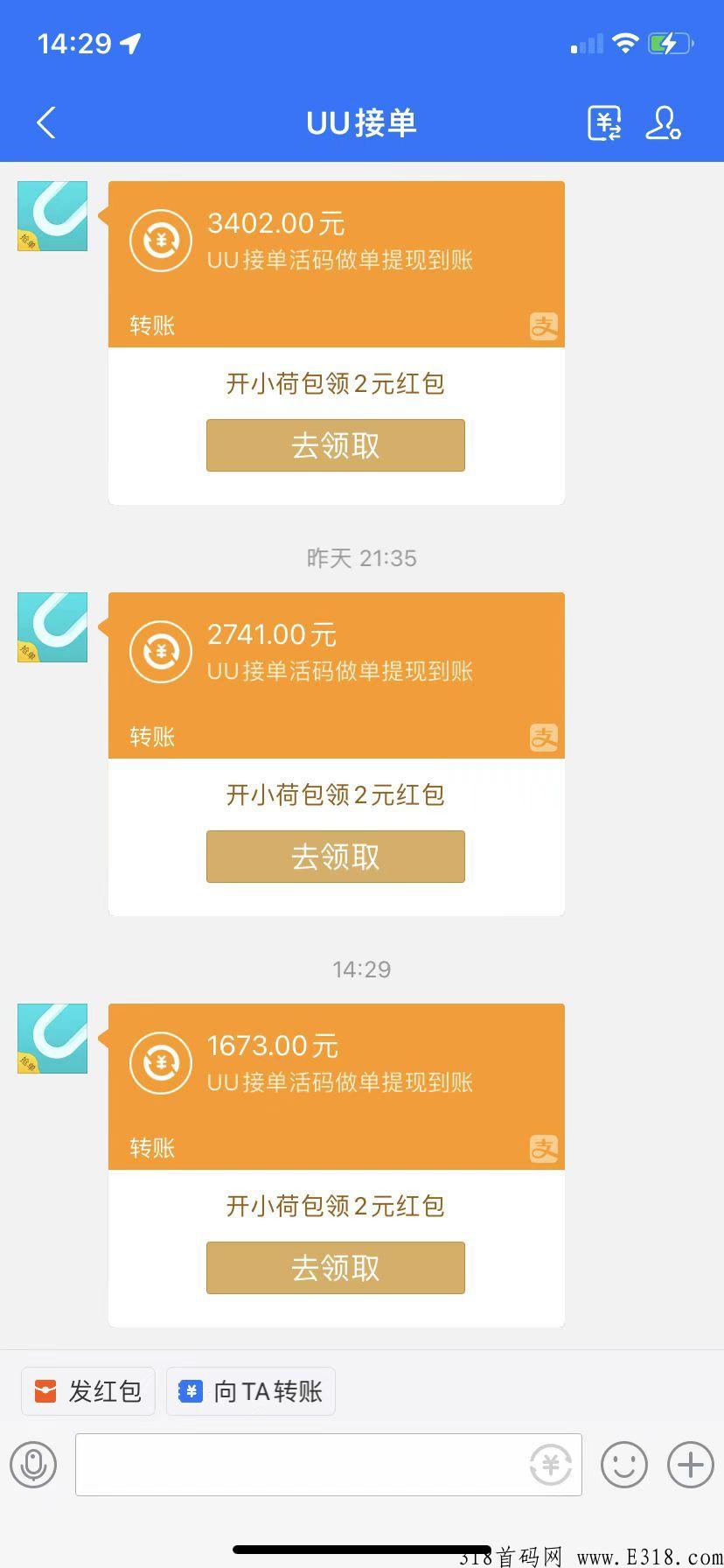Screen dimensions: 724x1568
Task: Open the emoji picker
Action: tap(624, 1464)
